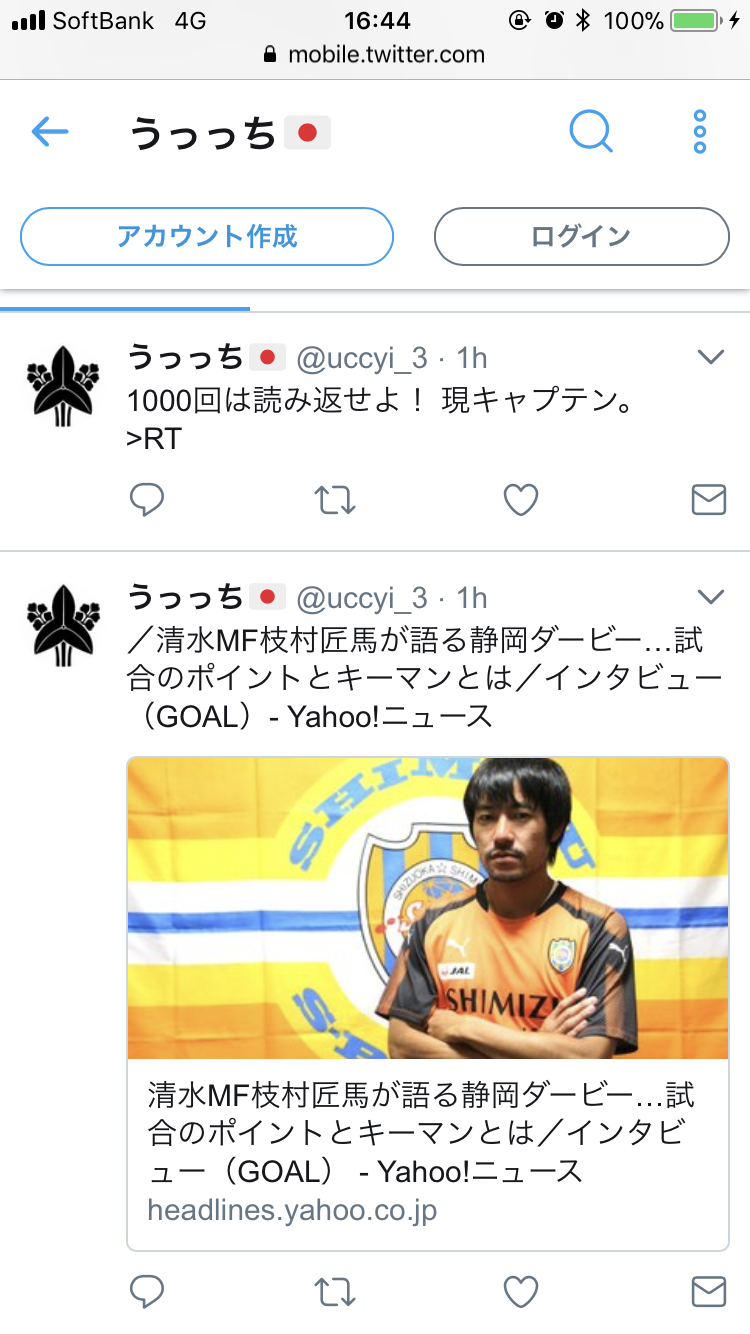Image resolution: width=750 pixels, height=1334 pixels.
Task: Tap the ログイン button
Action: 581,237
